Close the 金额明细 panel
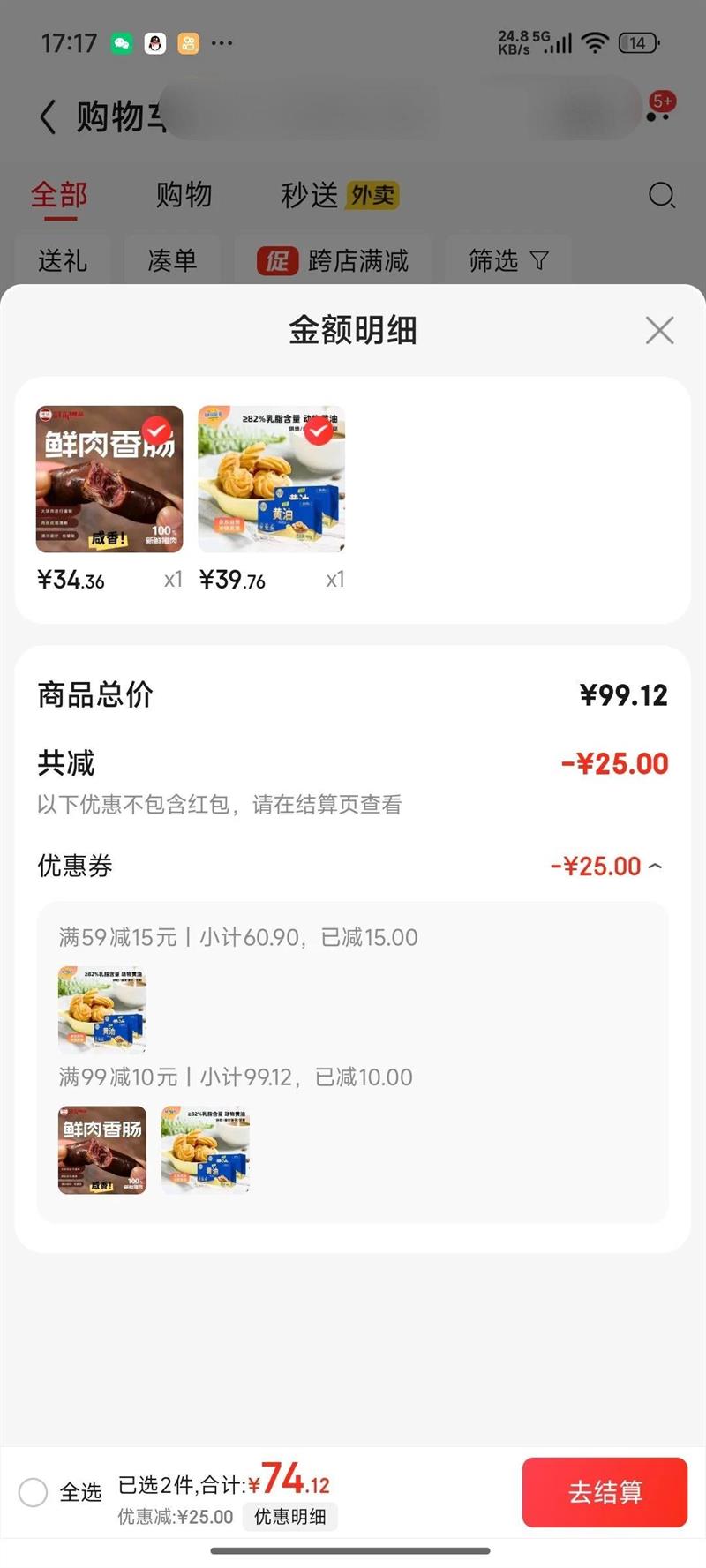This screenshot has height=1568, width=706. click(x=659, y=331)
